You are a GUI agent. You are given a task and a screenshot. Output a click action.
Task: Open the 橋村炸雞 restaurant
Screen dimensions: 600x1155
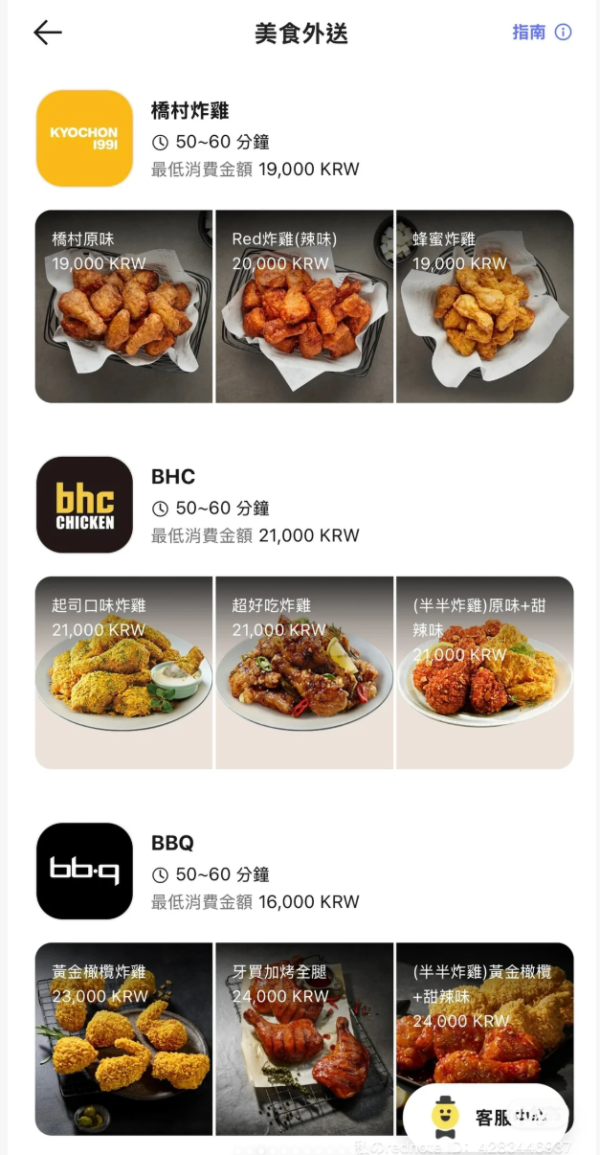pos(197,138)
